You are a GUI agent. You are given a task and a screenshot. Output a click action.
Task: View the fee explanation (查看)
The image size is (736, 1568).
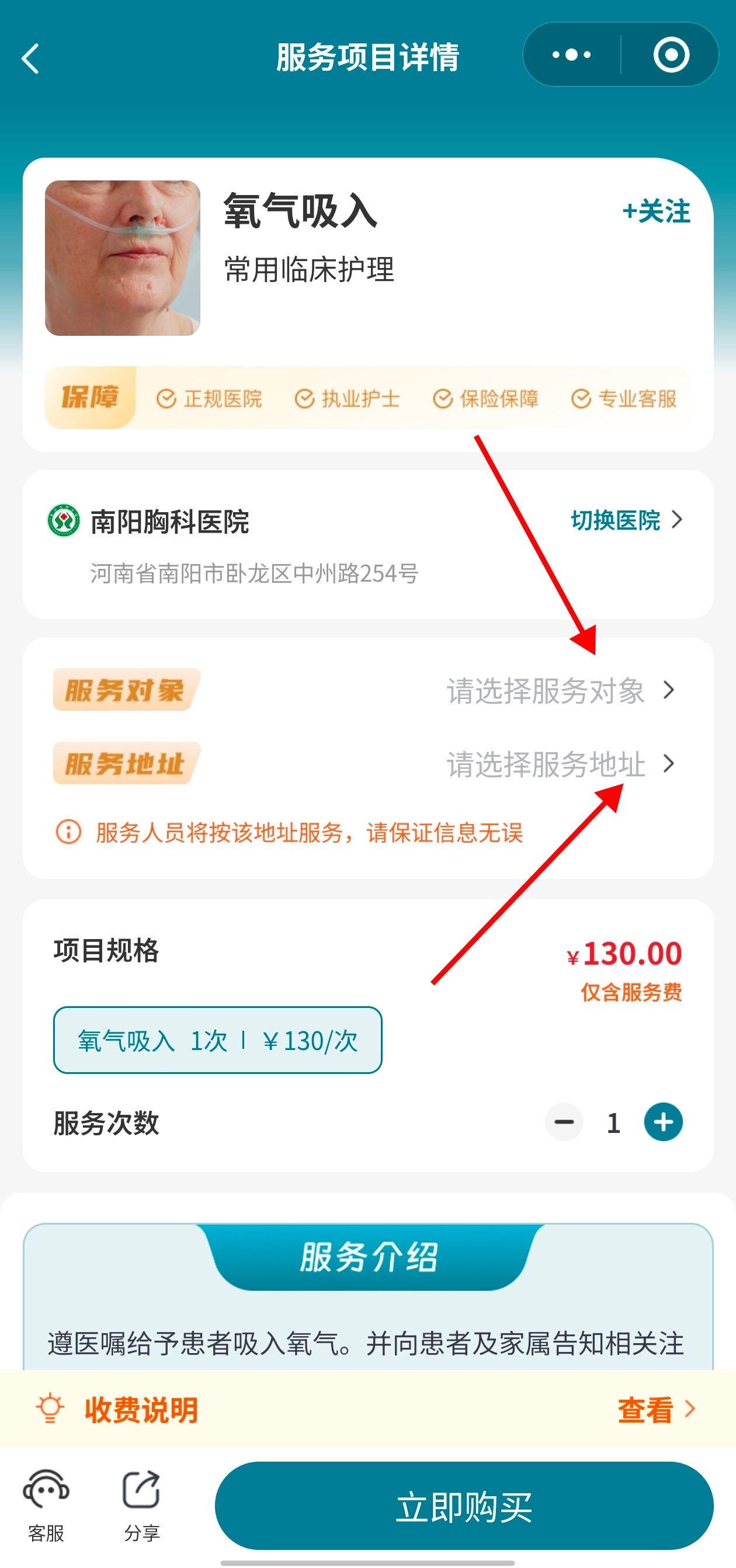pos(655,1410)
